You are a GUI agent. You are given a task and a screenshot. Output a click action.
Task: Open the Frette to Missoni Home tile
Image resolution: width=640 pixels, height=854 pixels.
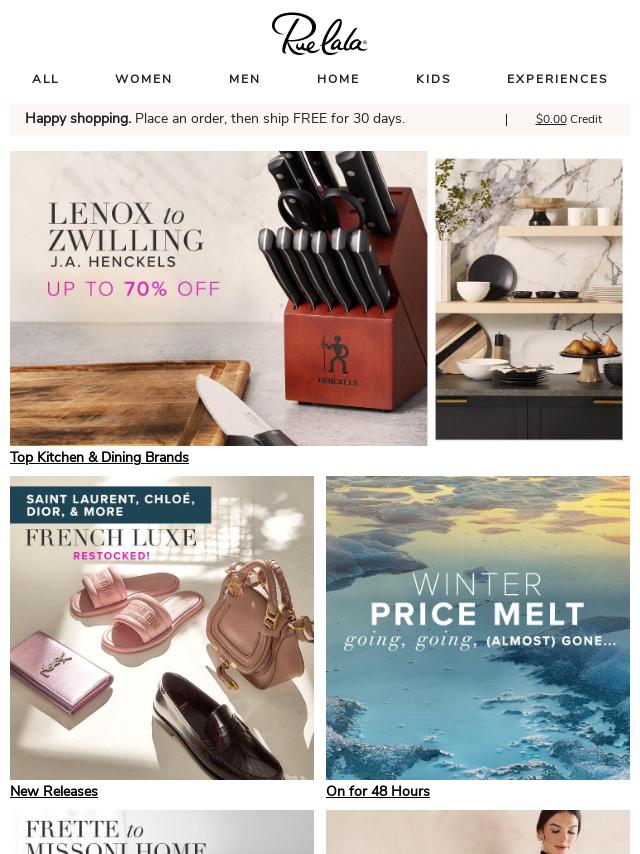pos(162,833)
